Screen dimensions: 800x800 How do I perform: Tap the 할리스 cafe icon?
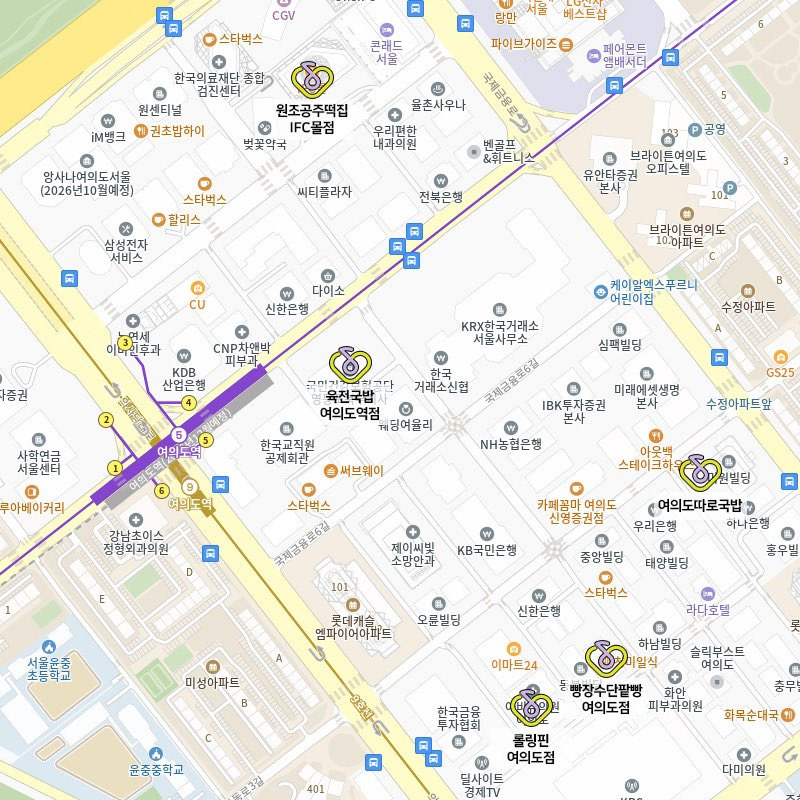pyautogui.click(x=159, y=220)
